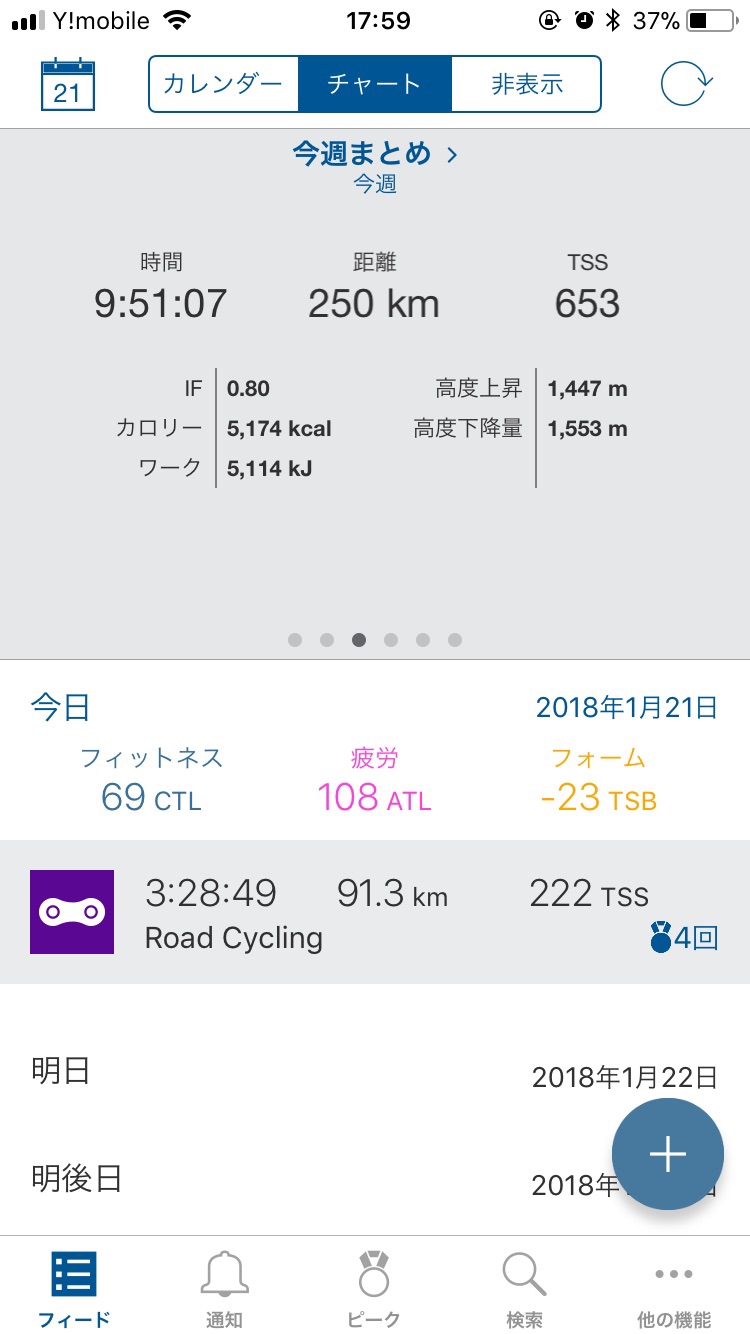Open the 検索 search tab

[524, 1289]
